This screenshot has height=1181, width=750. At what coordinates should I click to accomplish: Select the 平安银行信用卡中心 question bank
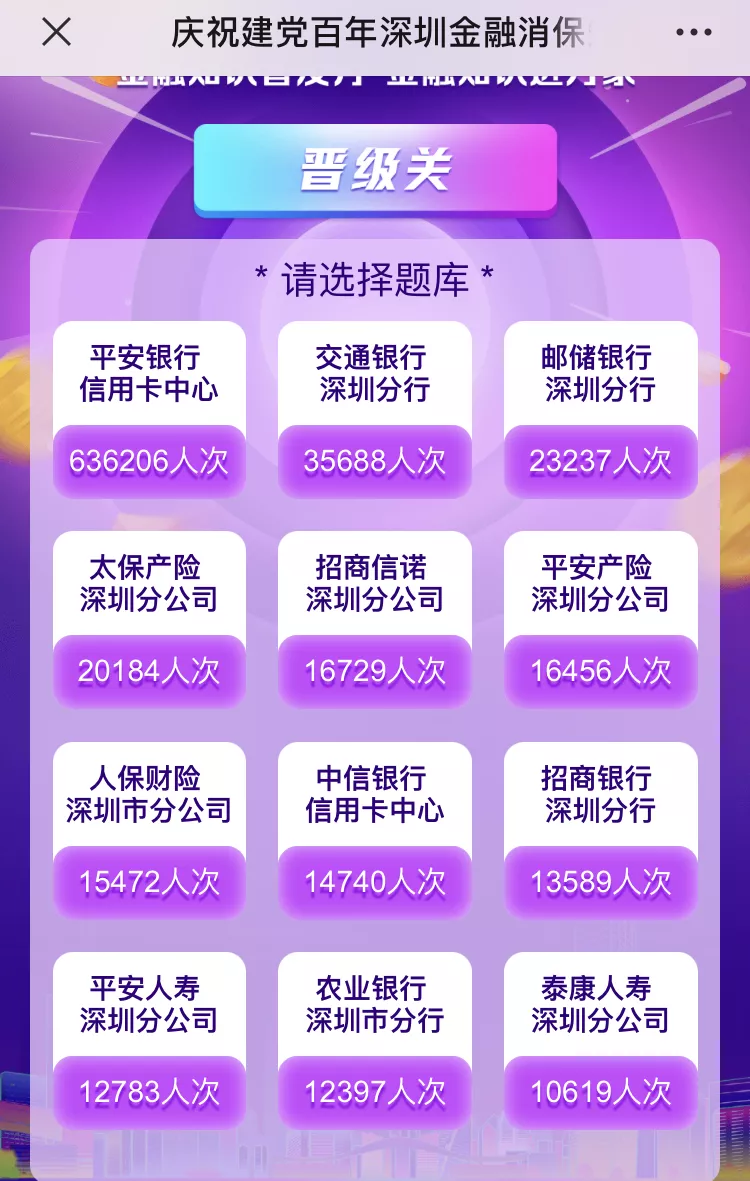coord(149,409)
